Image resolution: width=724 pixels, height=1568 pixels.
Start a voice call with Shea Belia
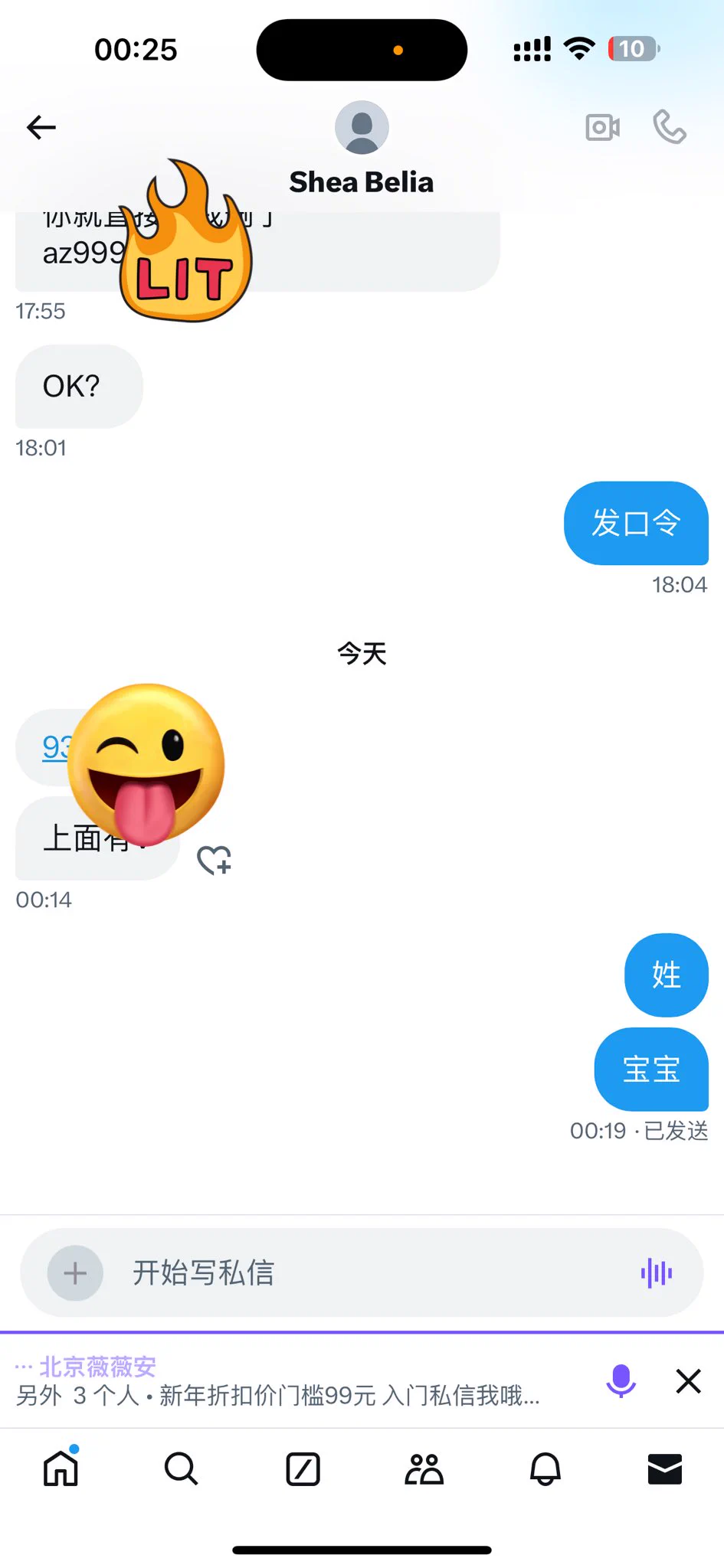(x=670, y=127)
